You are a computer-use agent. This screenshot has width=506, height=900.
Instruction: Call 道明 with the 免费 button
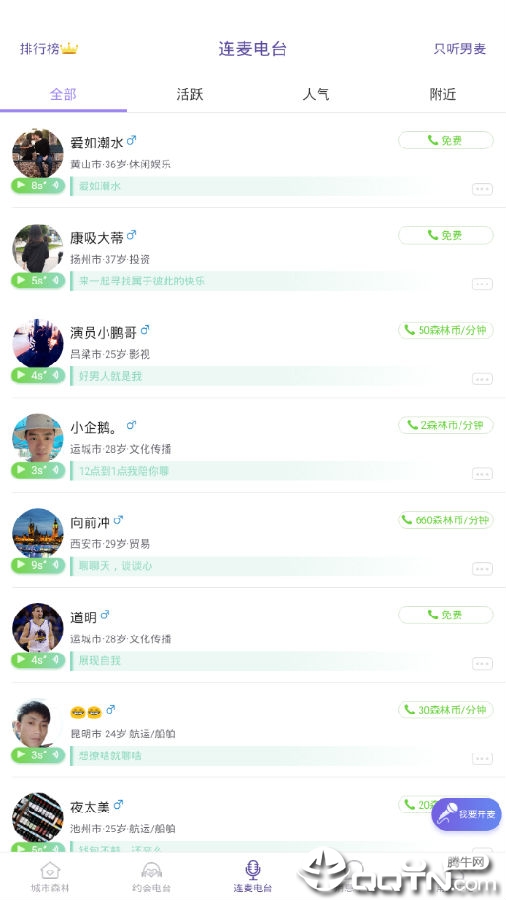446,615
